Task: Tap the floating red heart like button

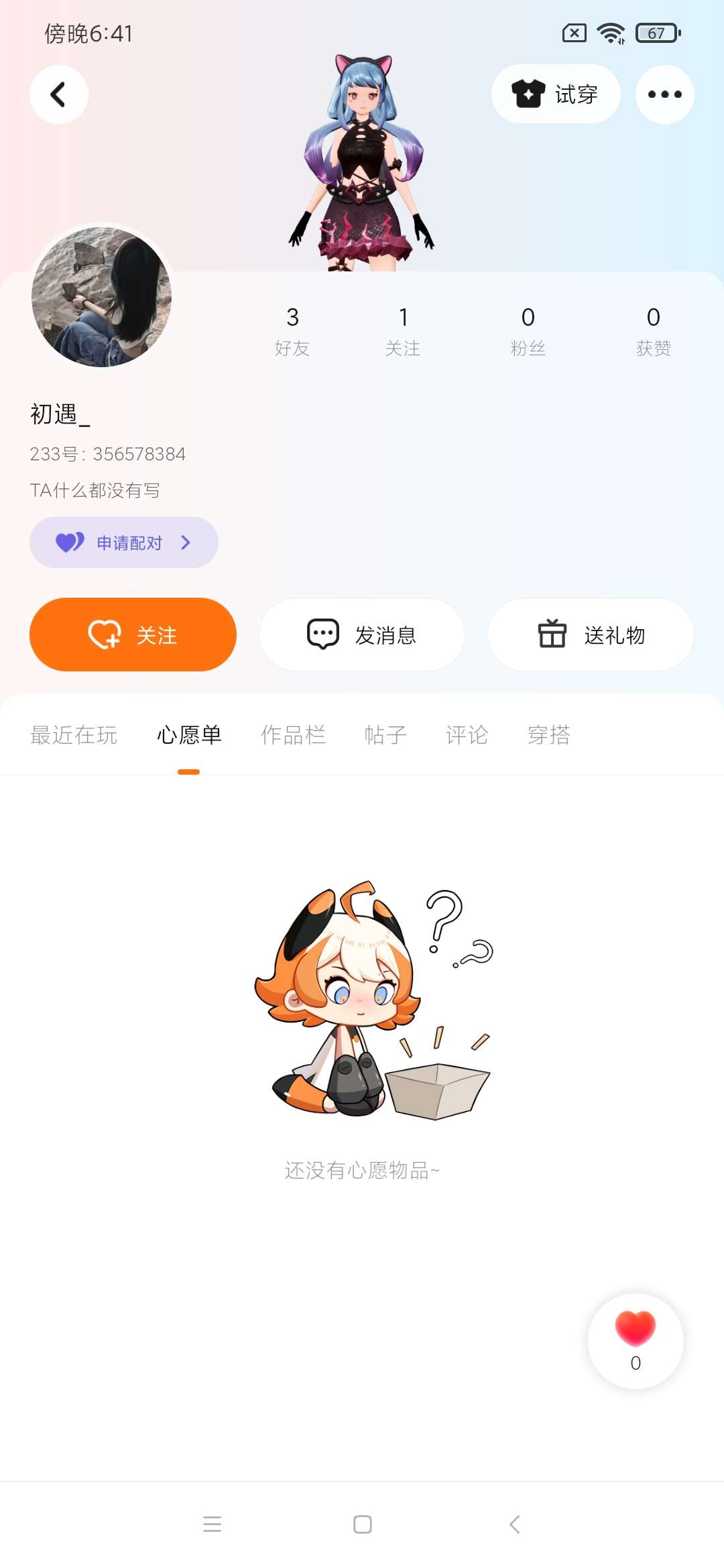Action: click(636, 1341)
